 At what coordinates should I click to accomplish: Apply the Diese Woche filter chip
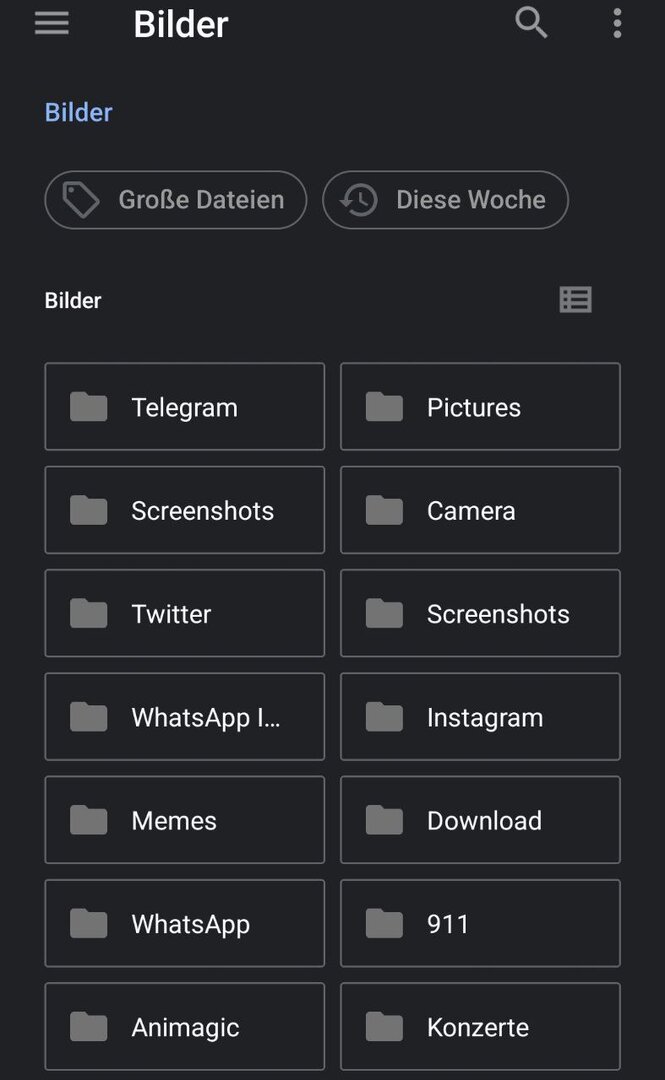445,200
